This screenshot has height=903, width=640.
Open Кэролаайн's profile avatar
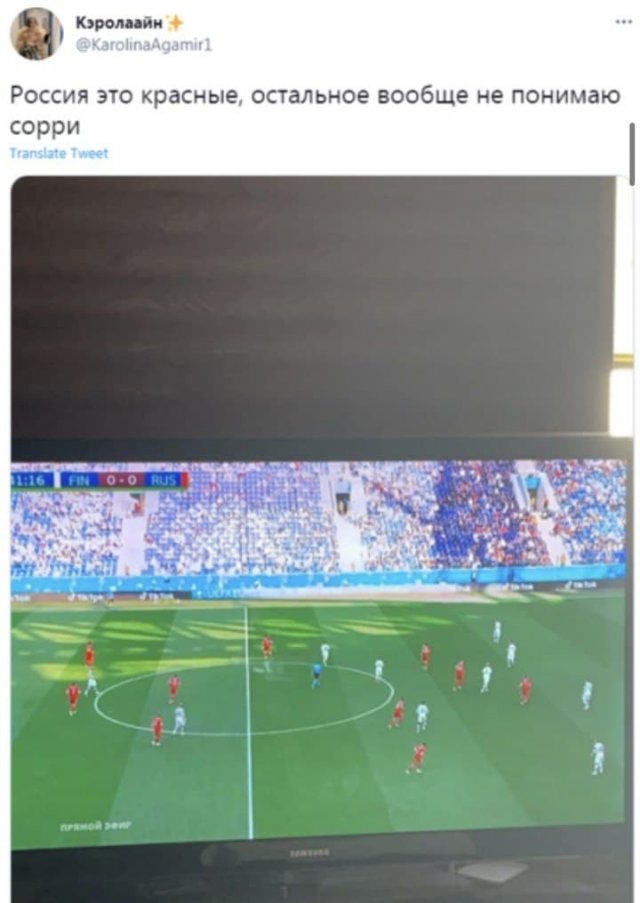(x=35, y=34)
